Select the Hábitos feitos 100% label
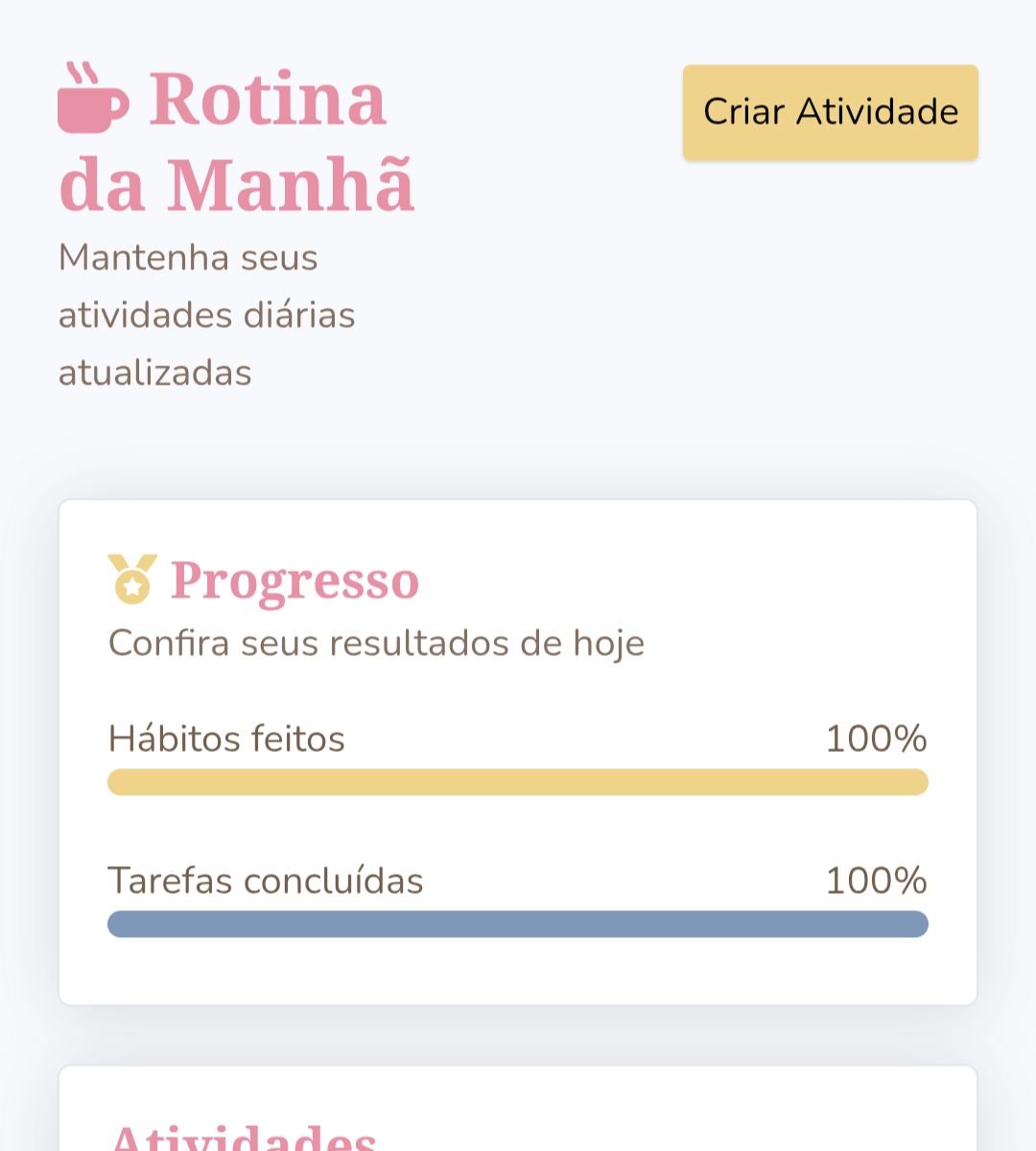 [876, 739]
